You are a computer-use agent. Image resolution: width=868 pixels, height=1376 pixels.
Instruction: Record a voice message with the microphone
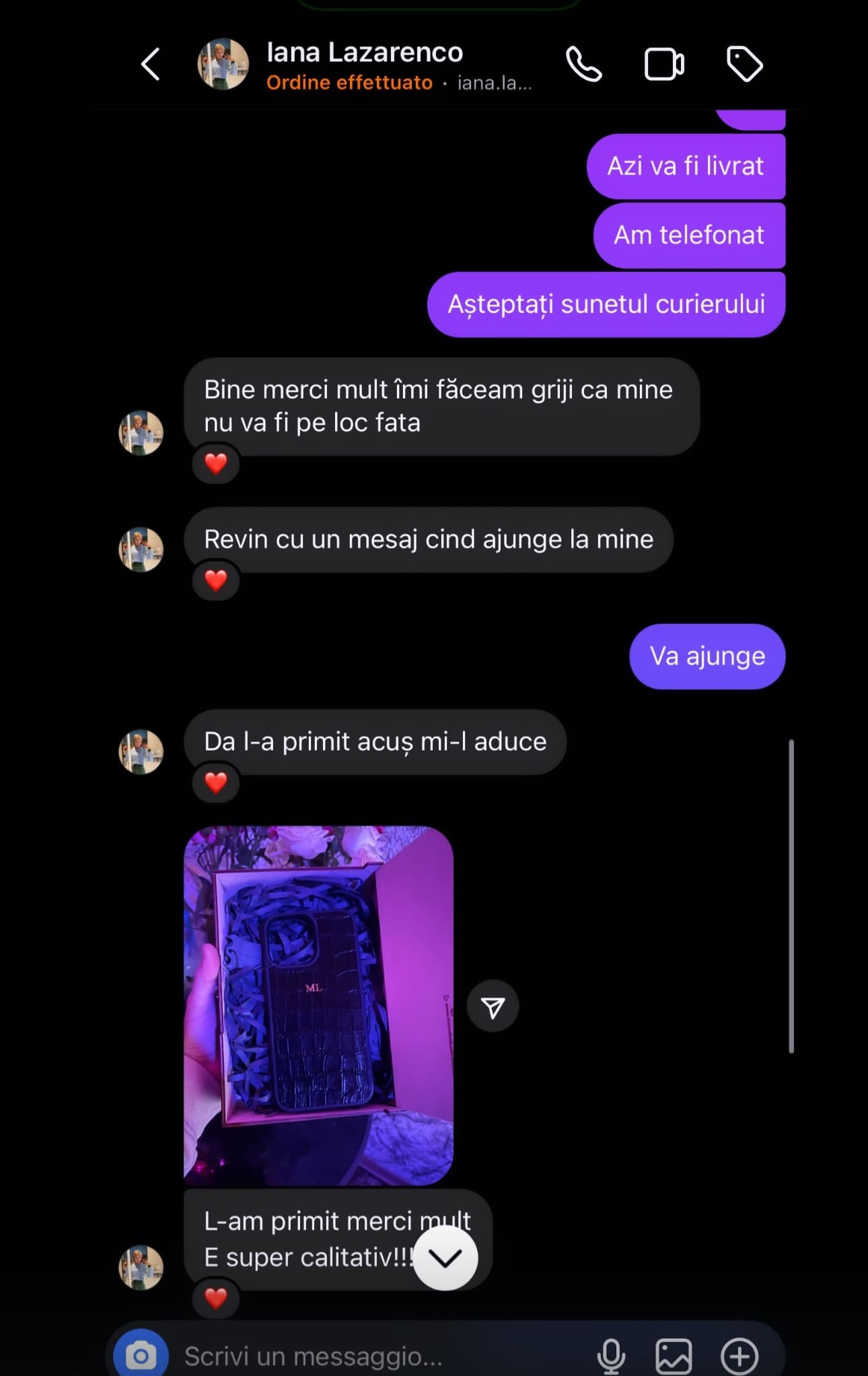611,1356
